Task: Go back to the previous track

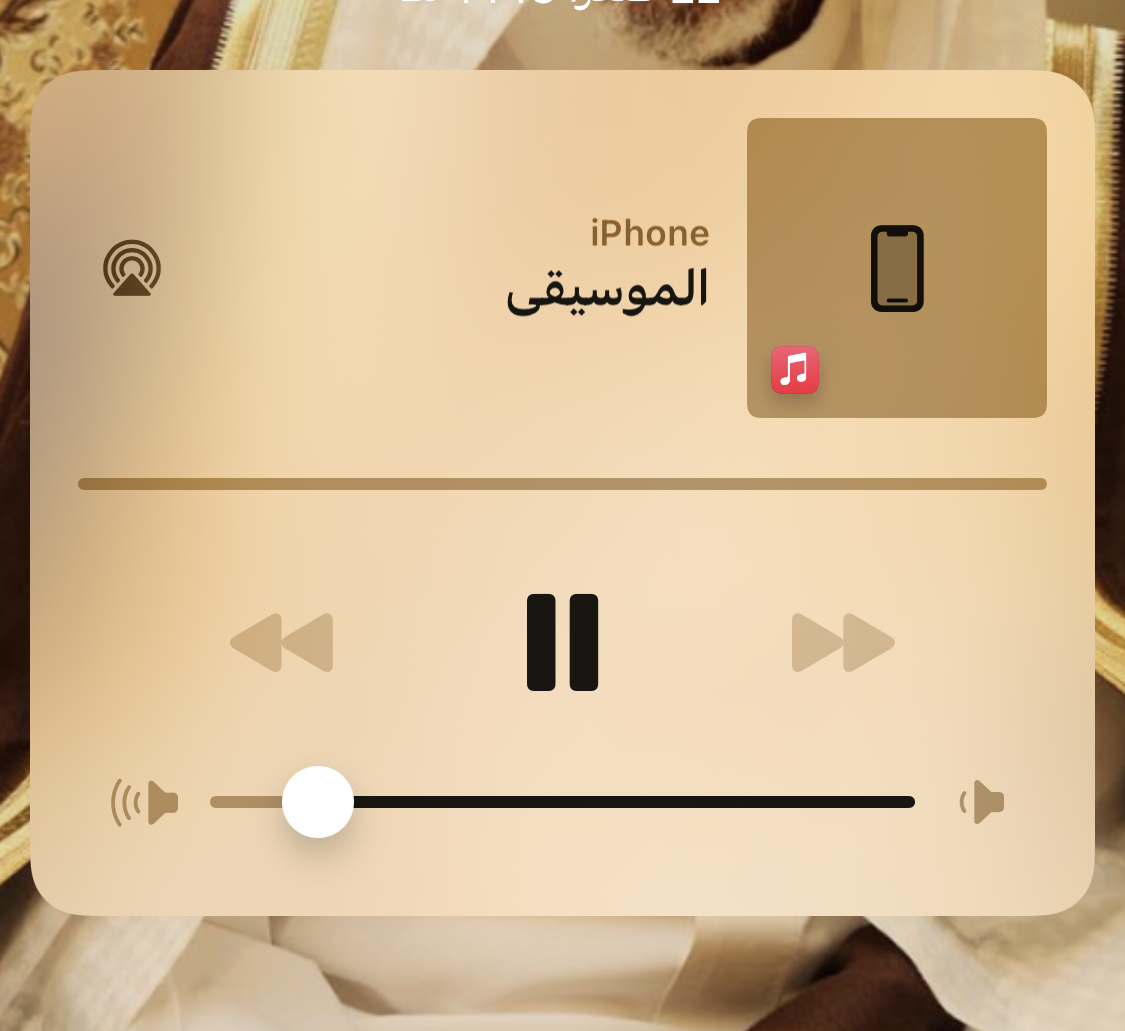Action: click(x=282, y=642)
